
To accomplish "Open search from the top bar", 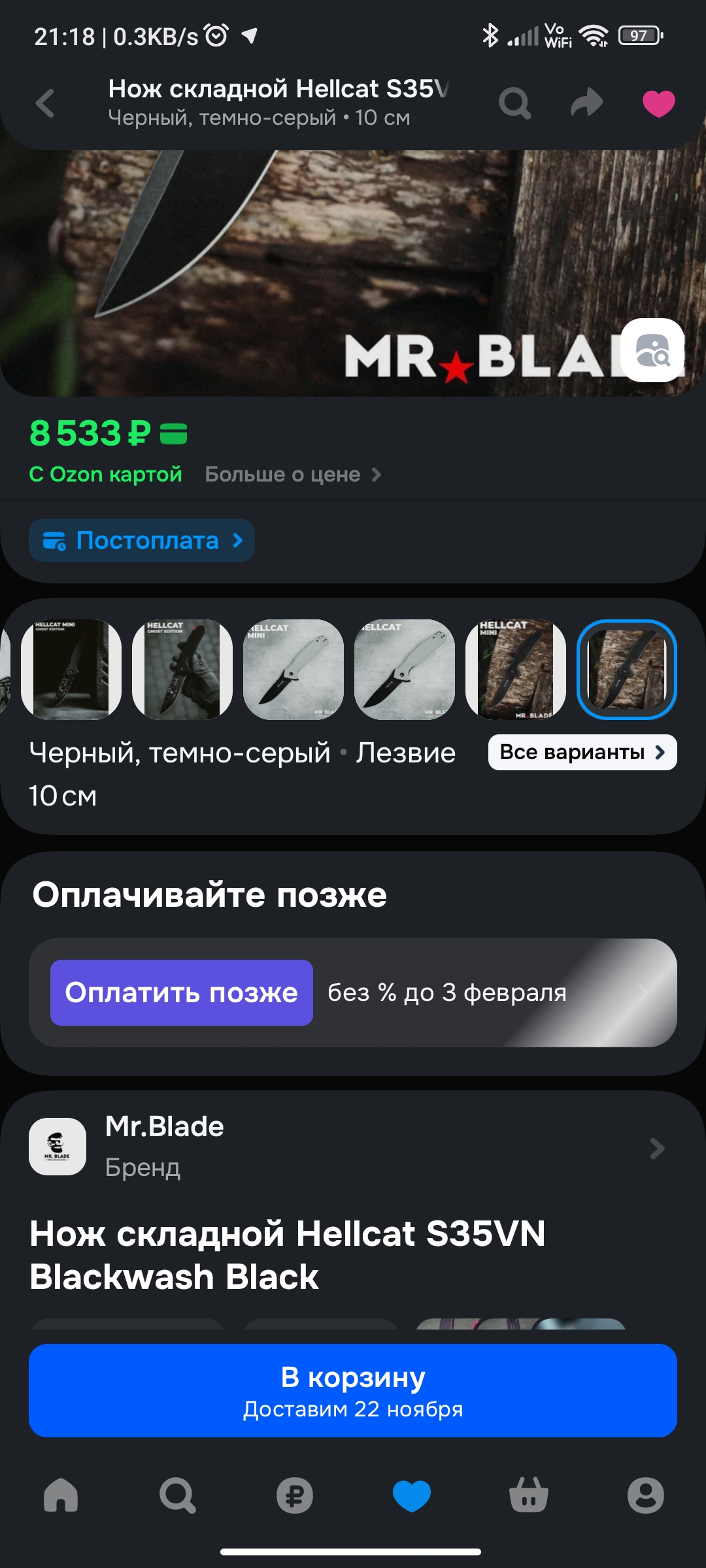I will [514, 103].
